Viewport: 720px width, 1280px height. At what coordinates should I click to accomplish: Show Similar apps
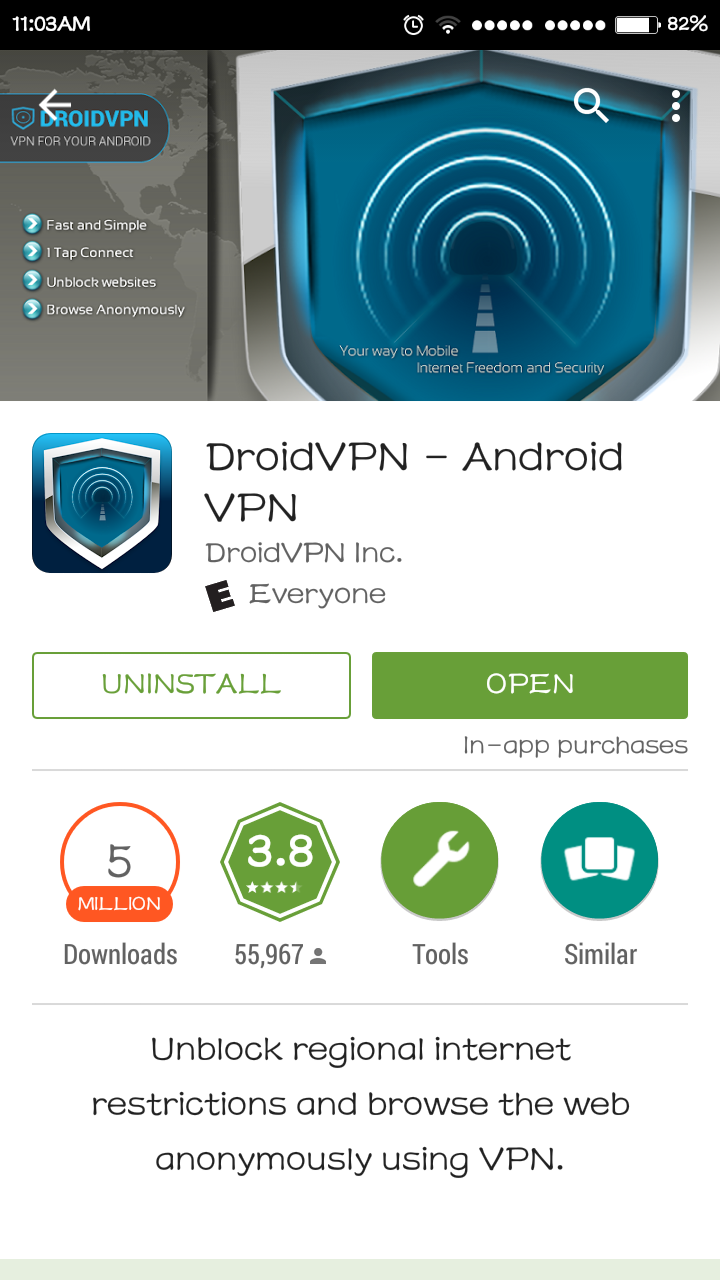click(x=599, y=861)
